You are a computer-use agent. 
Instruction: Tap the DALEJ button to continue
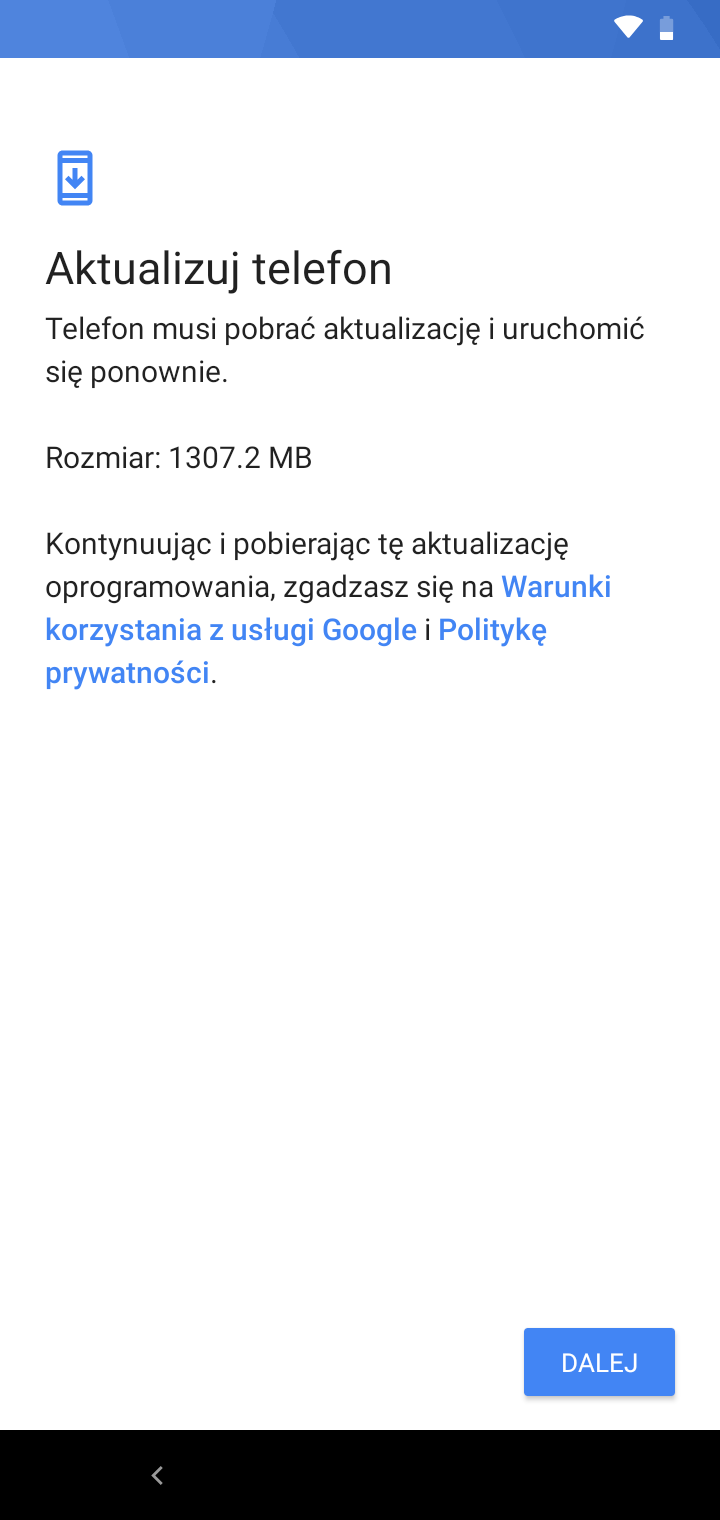(x=599, y=1362)
